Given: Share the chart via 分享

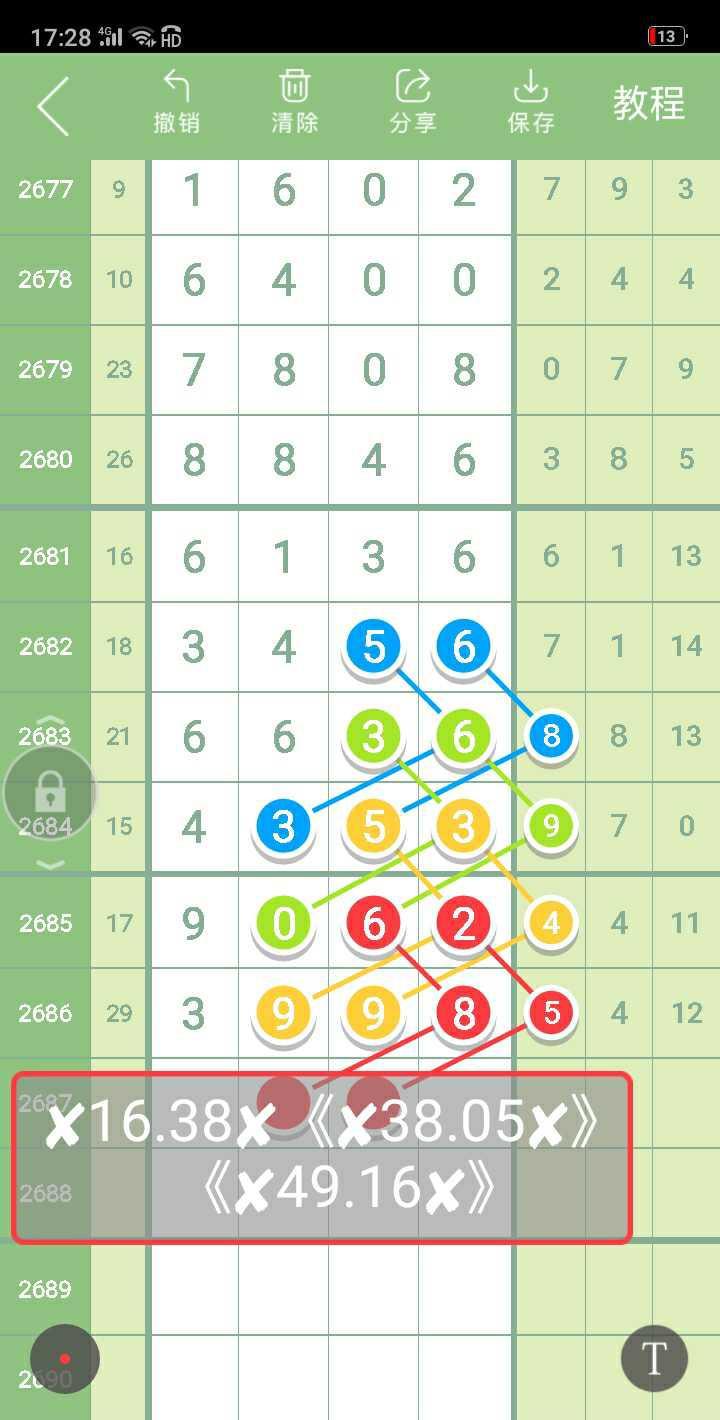Looking at the screenshot, I should click(413, 102).
